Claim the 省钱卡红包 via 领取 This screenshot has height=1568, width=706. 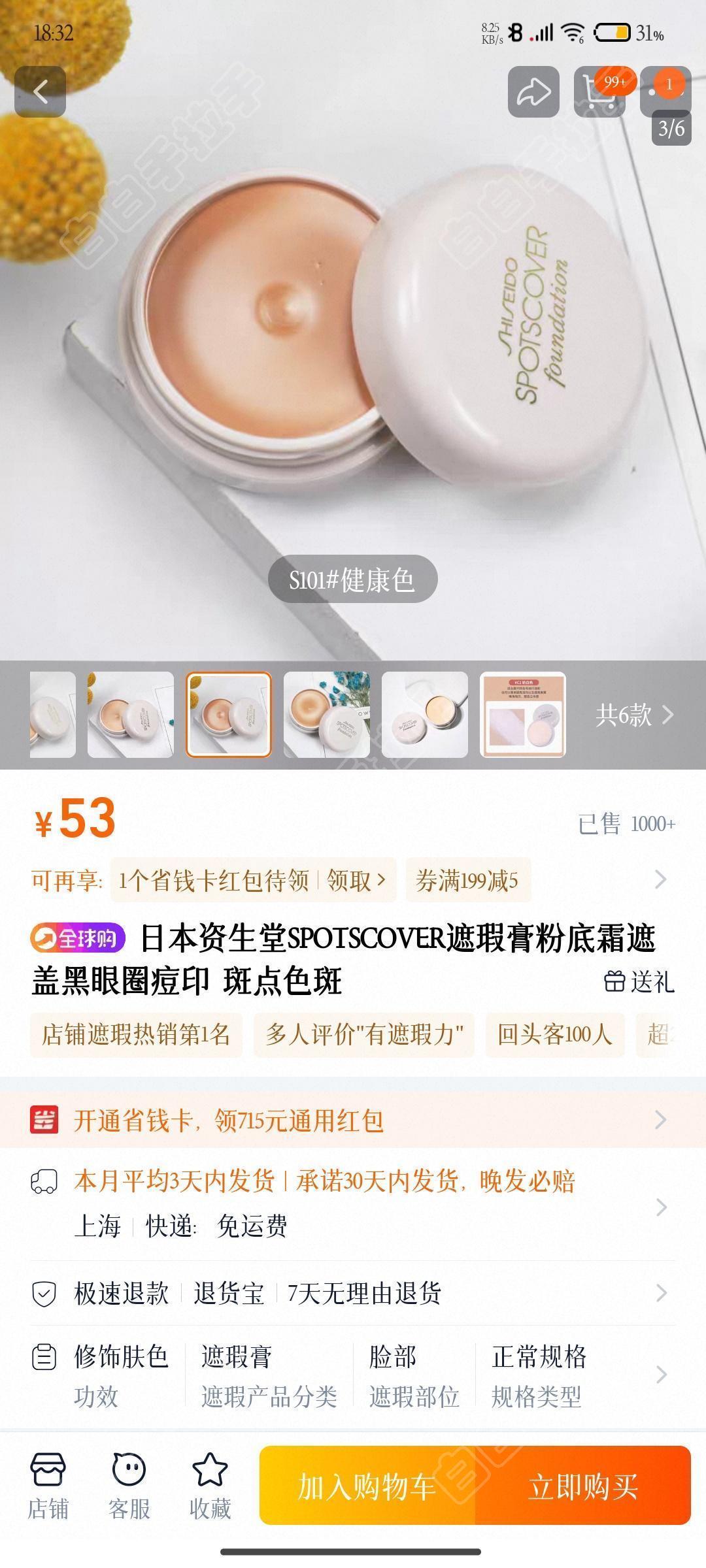(x=356, y=881)
